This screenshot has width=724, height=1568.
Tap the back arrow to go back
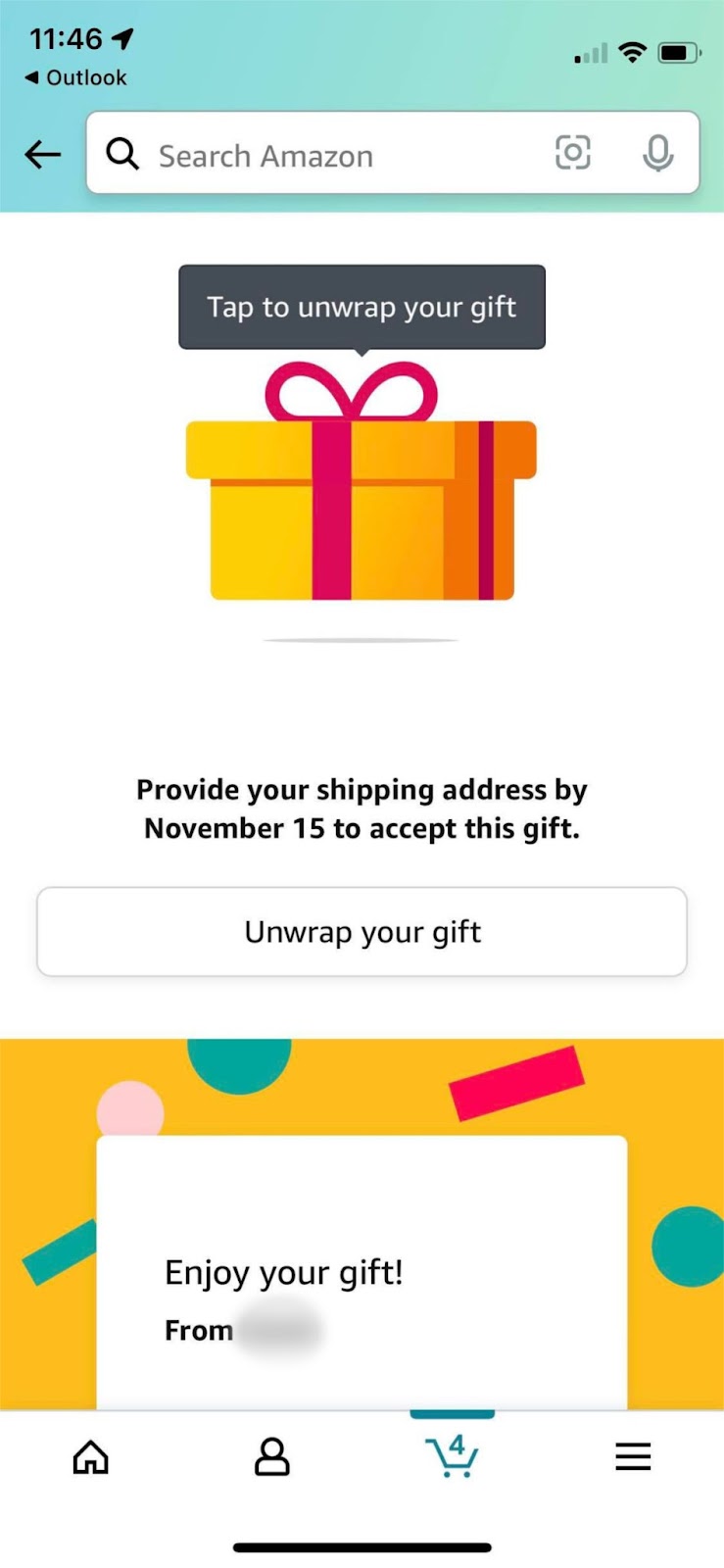pyautogui.click(x=42, y=154)
